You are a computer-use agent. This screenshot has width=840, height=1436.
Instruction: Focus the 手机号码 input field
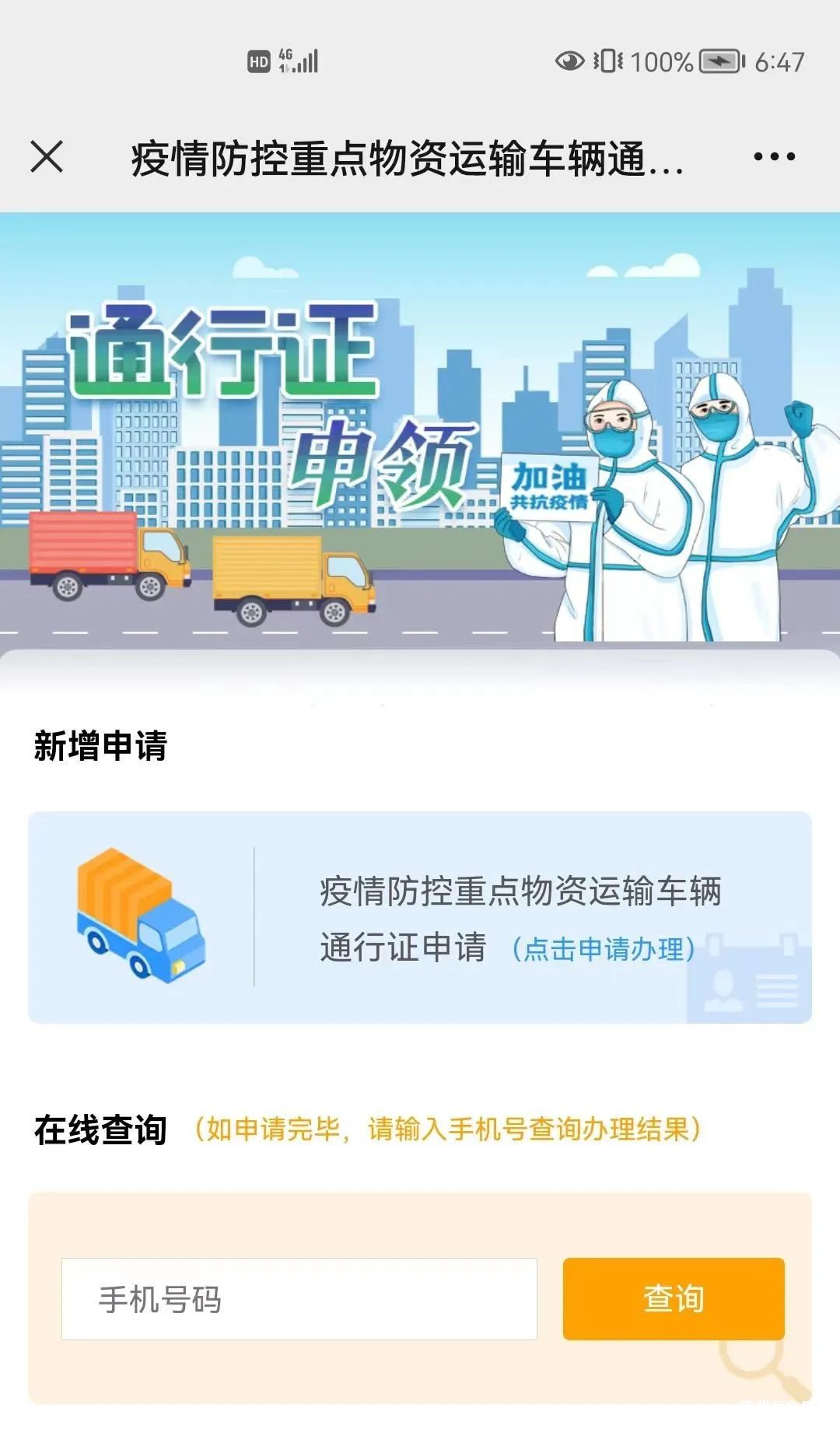(x=299, y=1299)
